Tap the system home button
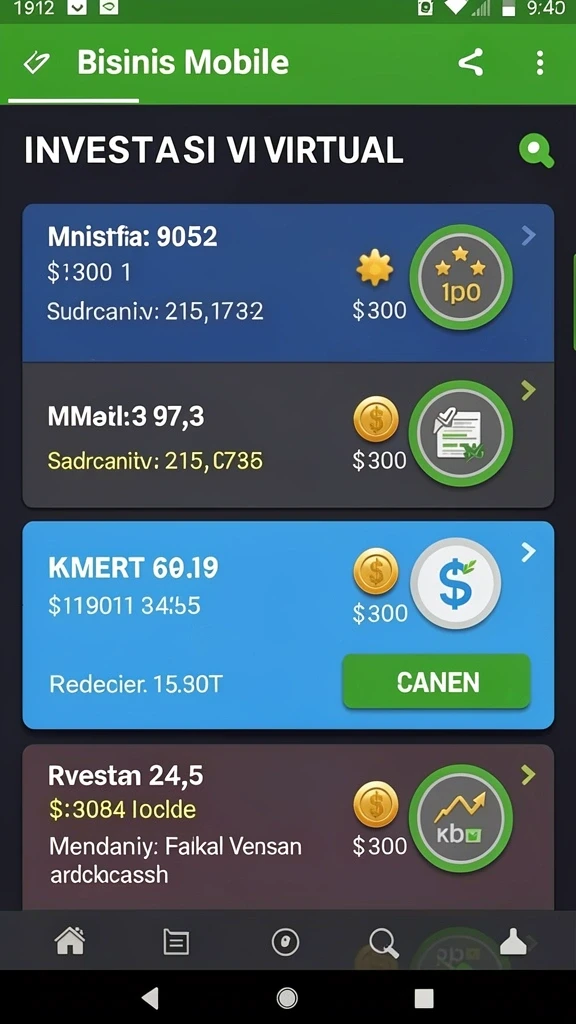This screenshot has height=1024, width=576. click(x=287, y=998)
